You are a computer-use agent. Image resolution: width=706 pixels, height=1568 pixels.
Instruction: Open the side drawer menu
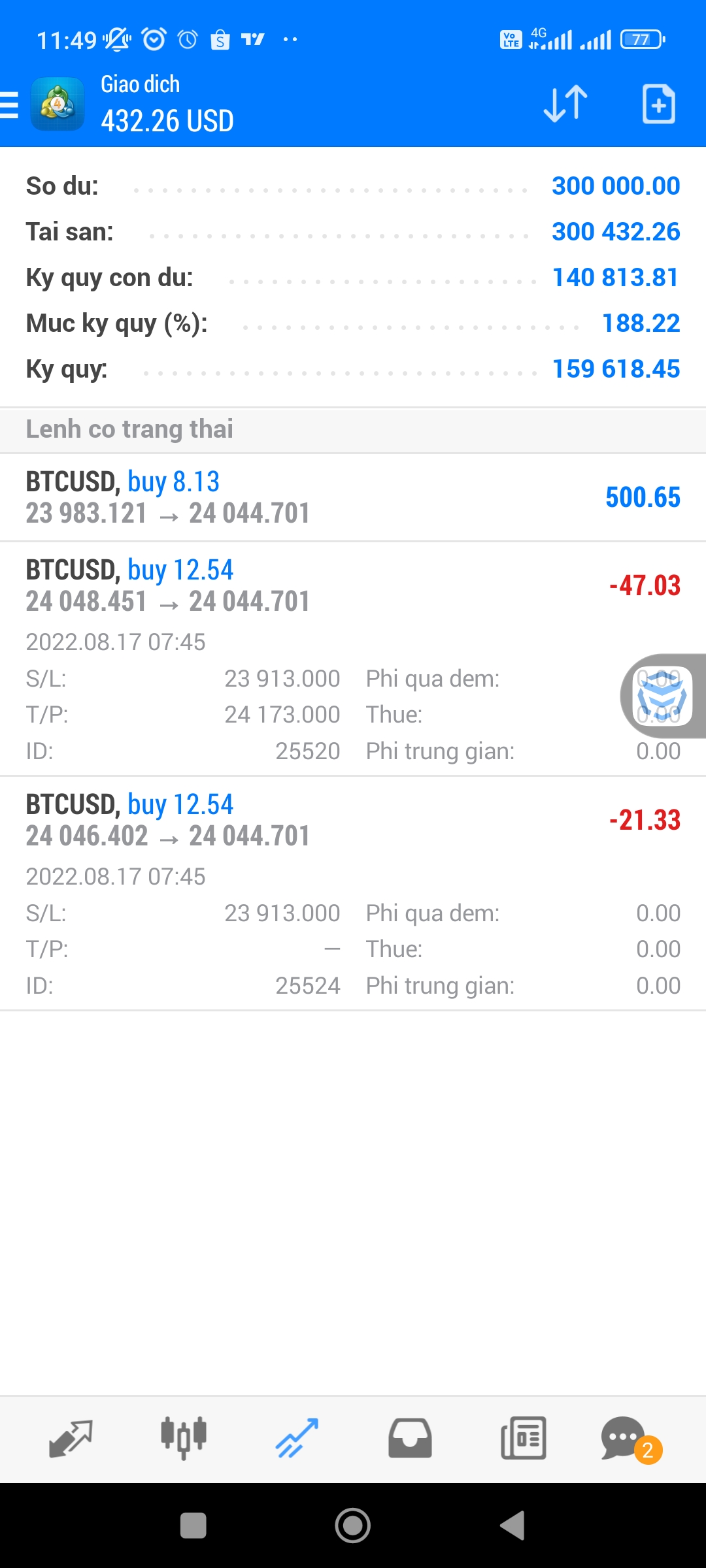10,105
